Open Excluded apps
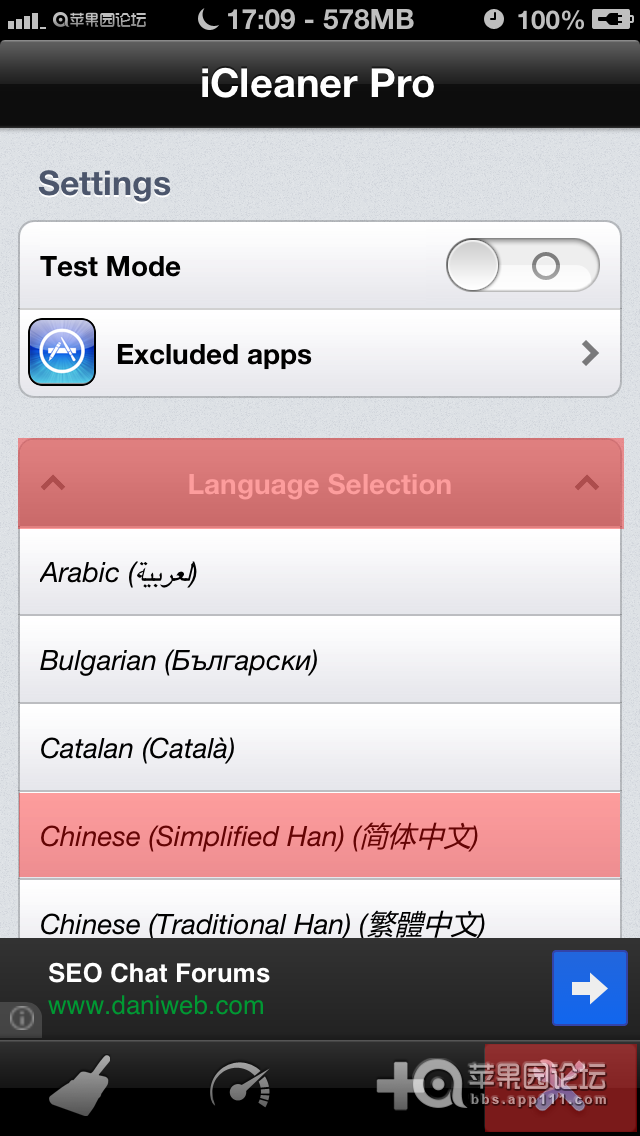The height and width of the screenshot is (1136, 640). (320, 354)
